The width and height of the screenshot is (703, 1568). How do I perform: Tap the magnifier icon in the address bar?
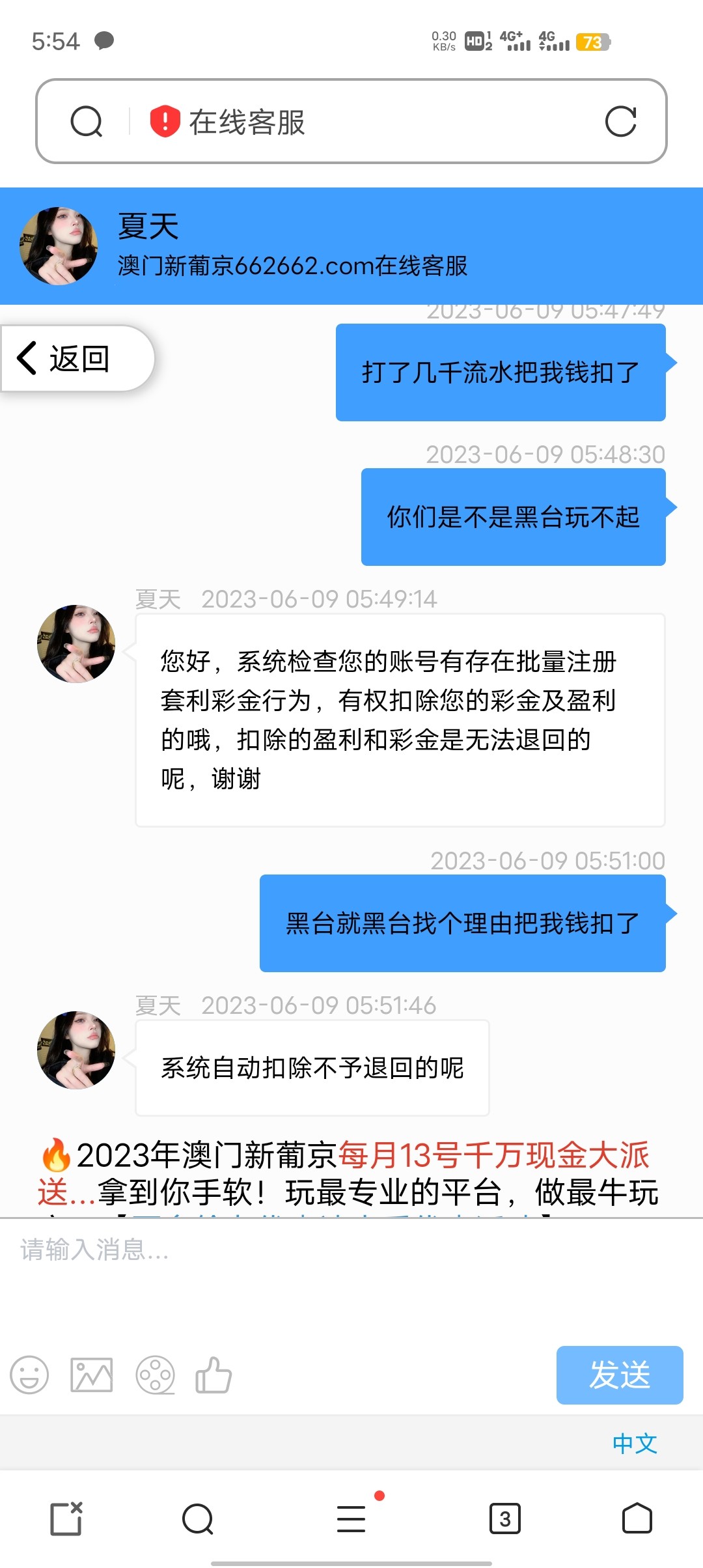pyautogui.click(x=87, y=122)
